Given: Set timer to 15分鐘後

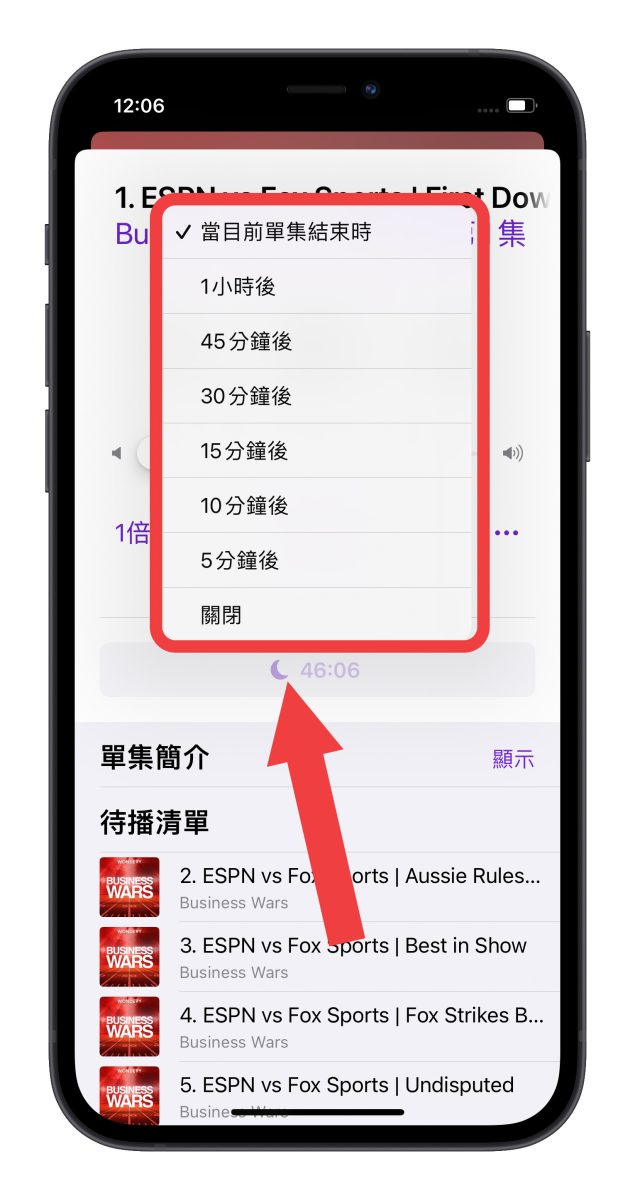Looking at the screenshot, I should (316, 451).
